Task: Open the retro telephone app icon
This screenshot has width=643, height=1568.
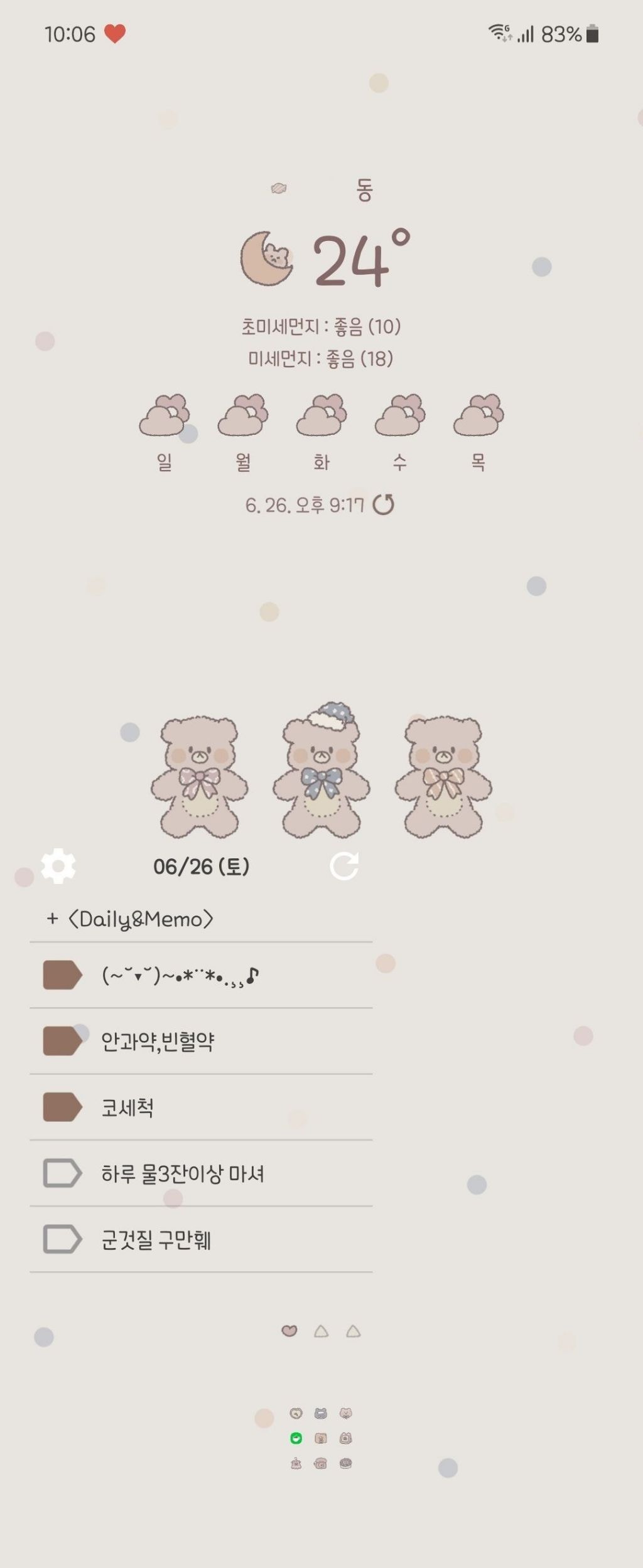Action: [321, 1464]
